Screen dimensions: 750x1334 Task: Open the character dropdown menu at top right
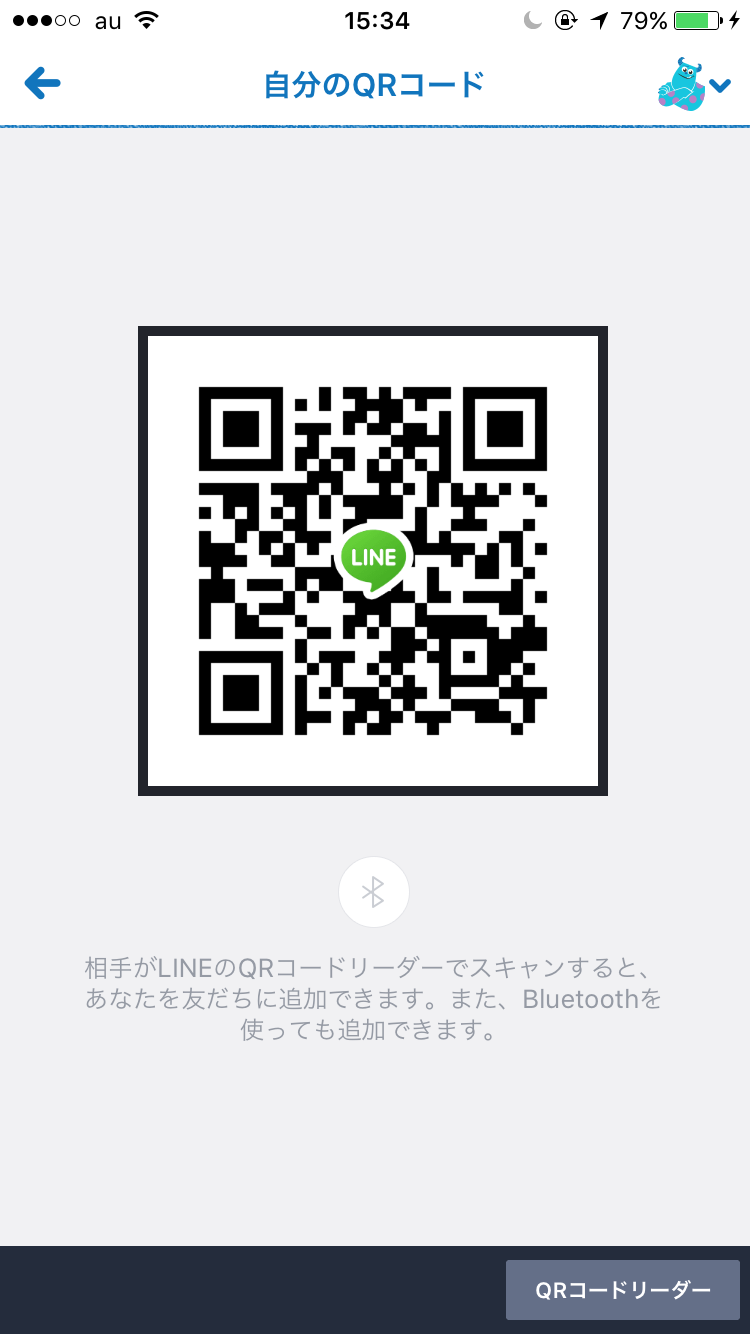tap(695, 84)
